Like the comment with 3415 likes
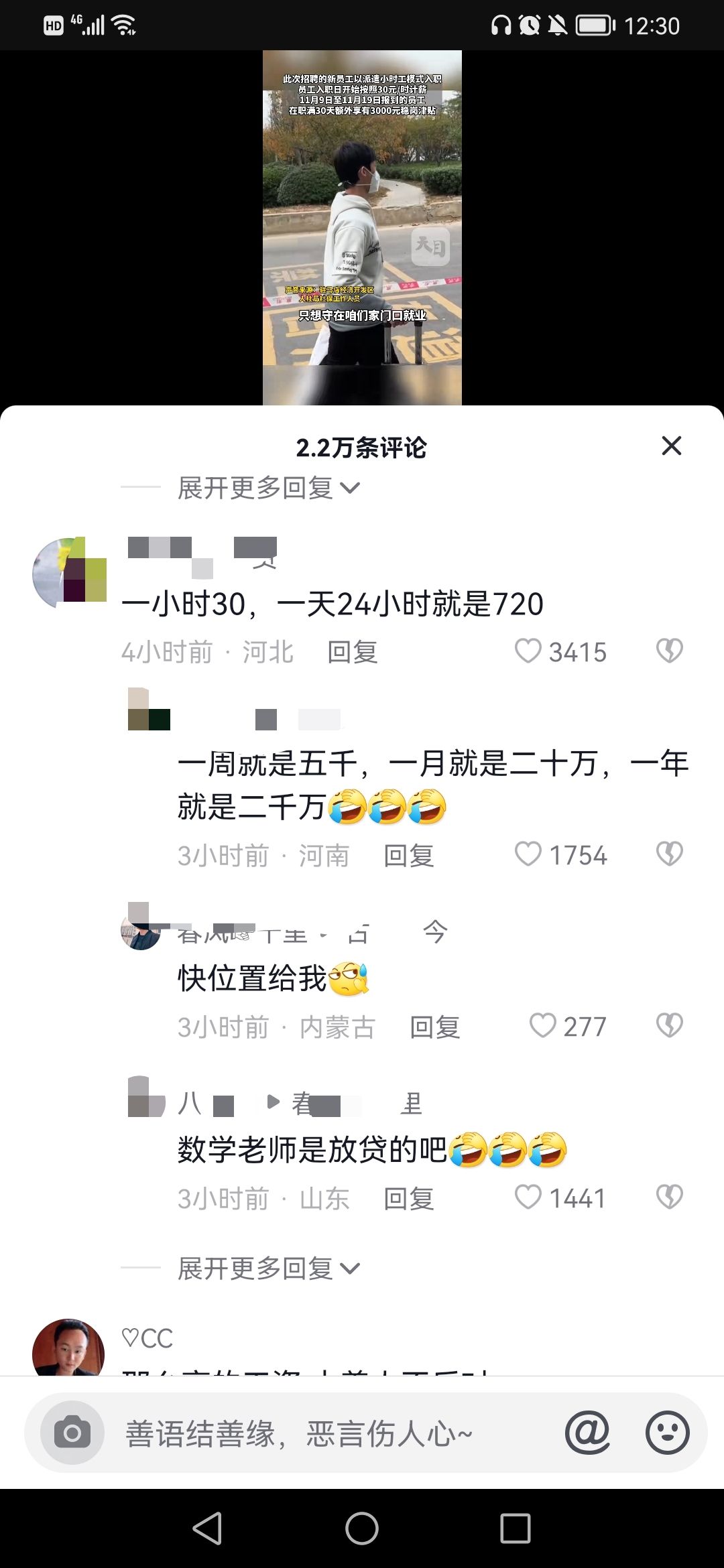Viewport: 724px width, 1568px height. pyautogui.click(x=528, y=651)
